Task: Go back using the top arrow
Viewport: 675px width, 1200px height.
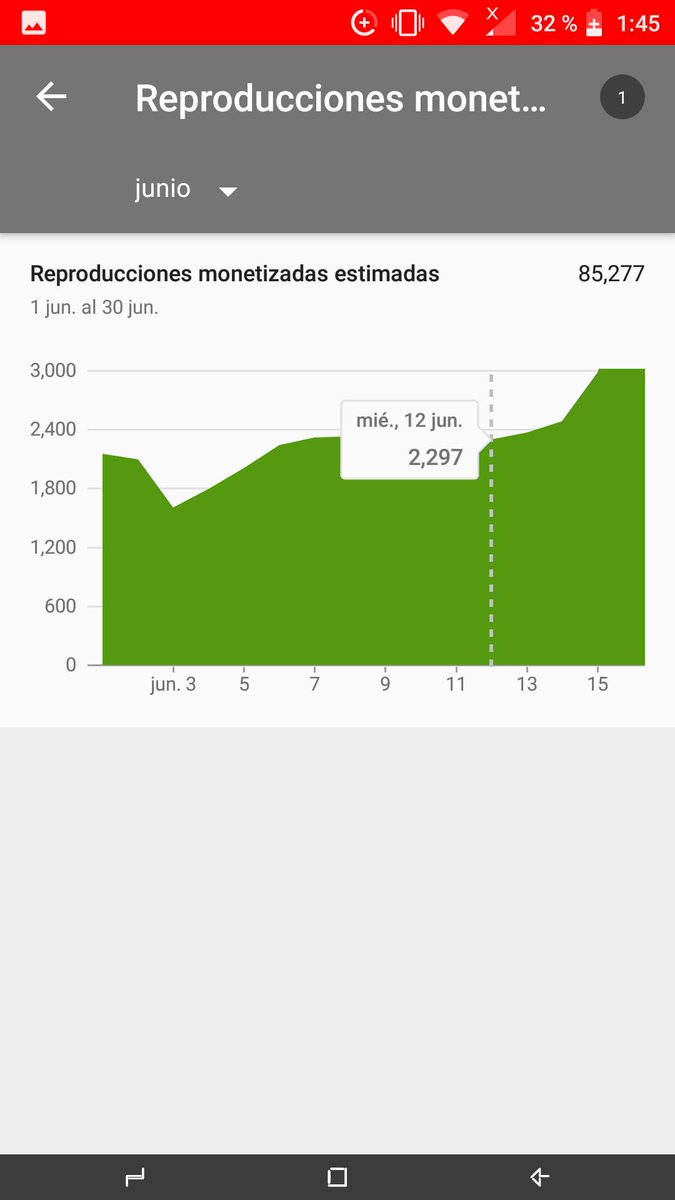Action: (51, 97)
